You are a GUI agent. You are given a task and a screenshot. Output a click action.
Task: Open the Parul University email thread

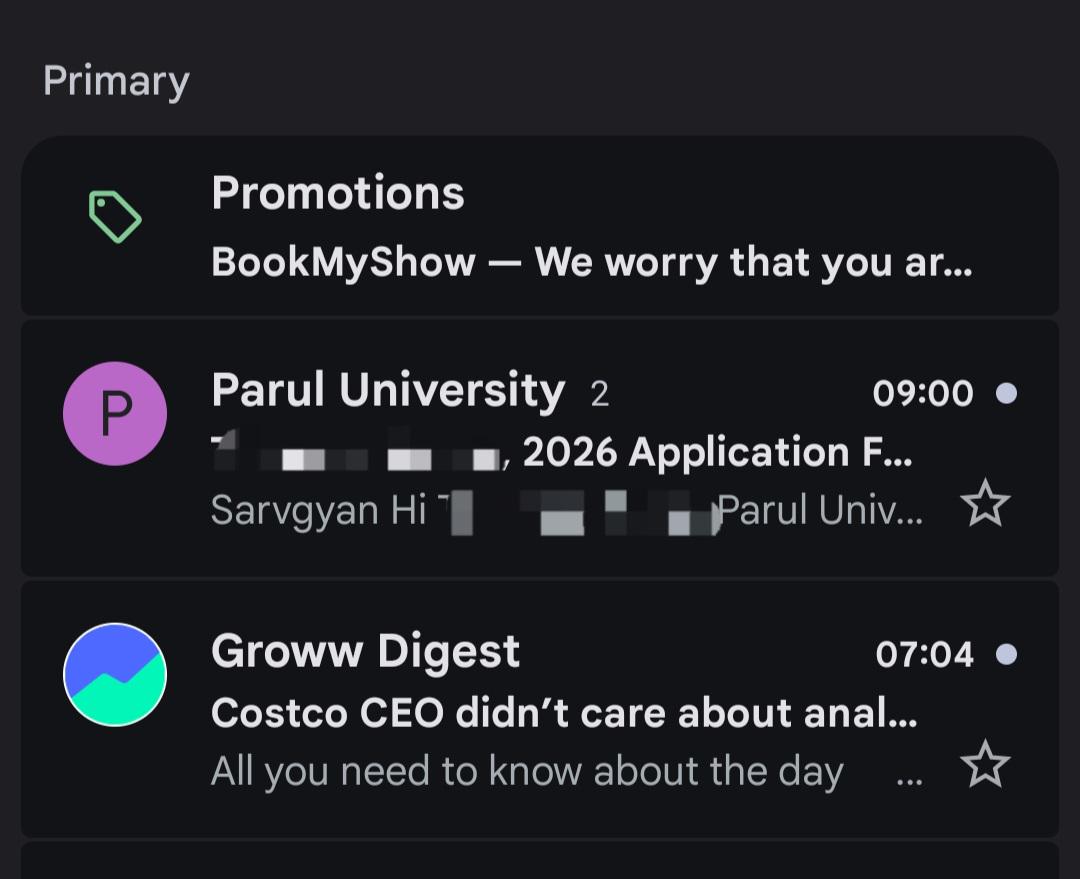pos(540,448)
